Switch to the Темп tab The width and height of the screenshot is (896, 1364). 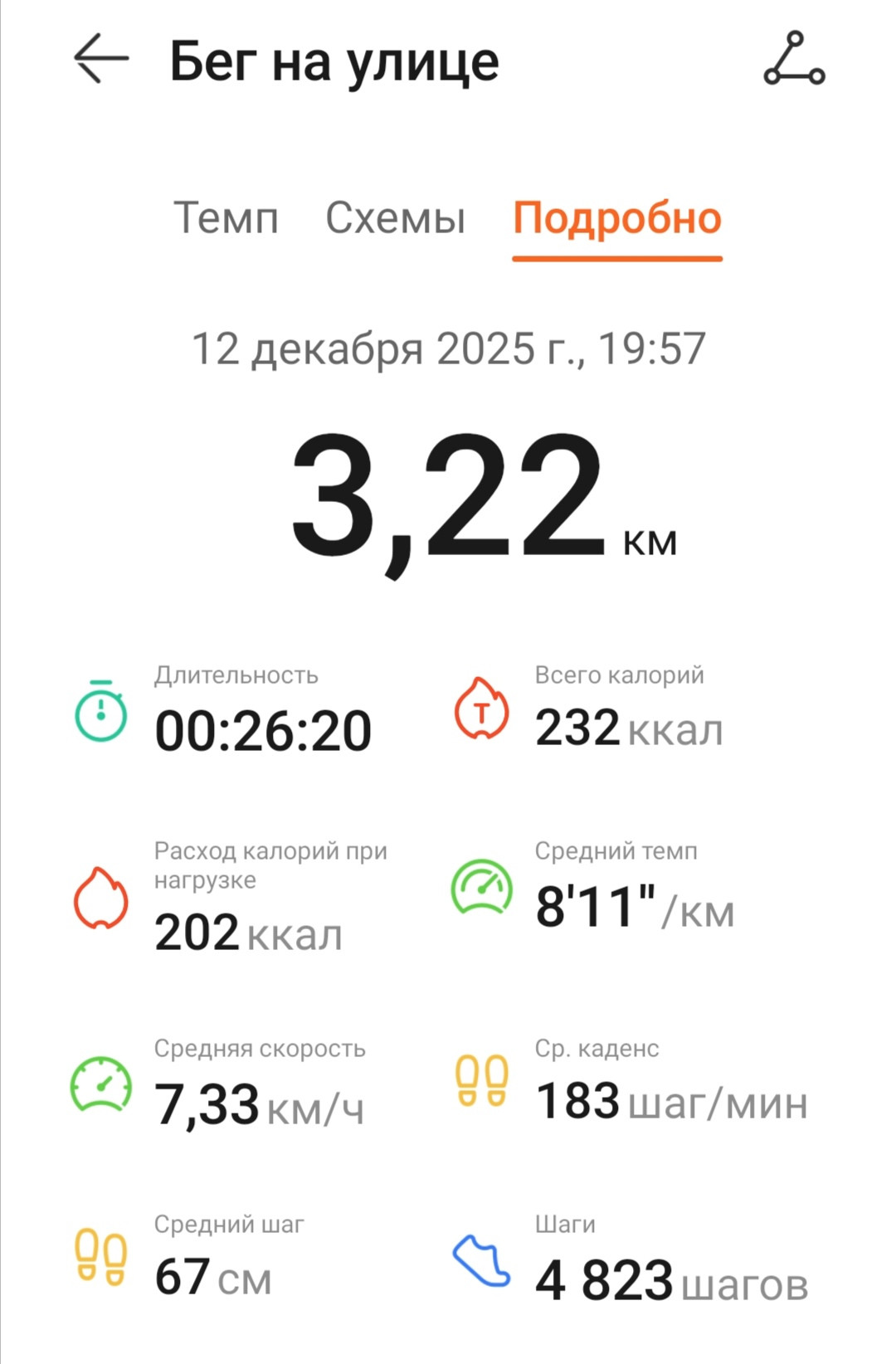point(226,218)
